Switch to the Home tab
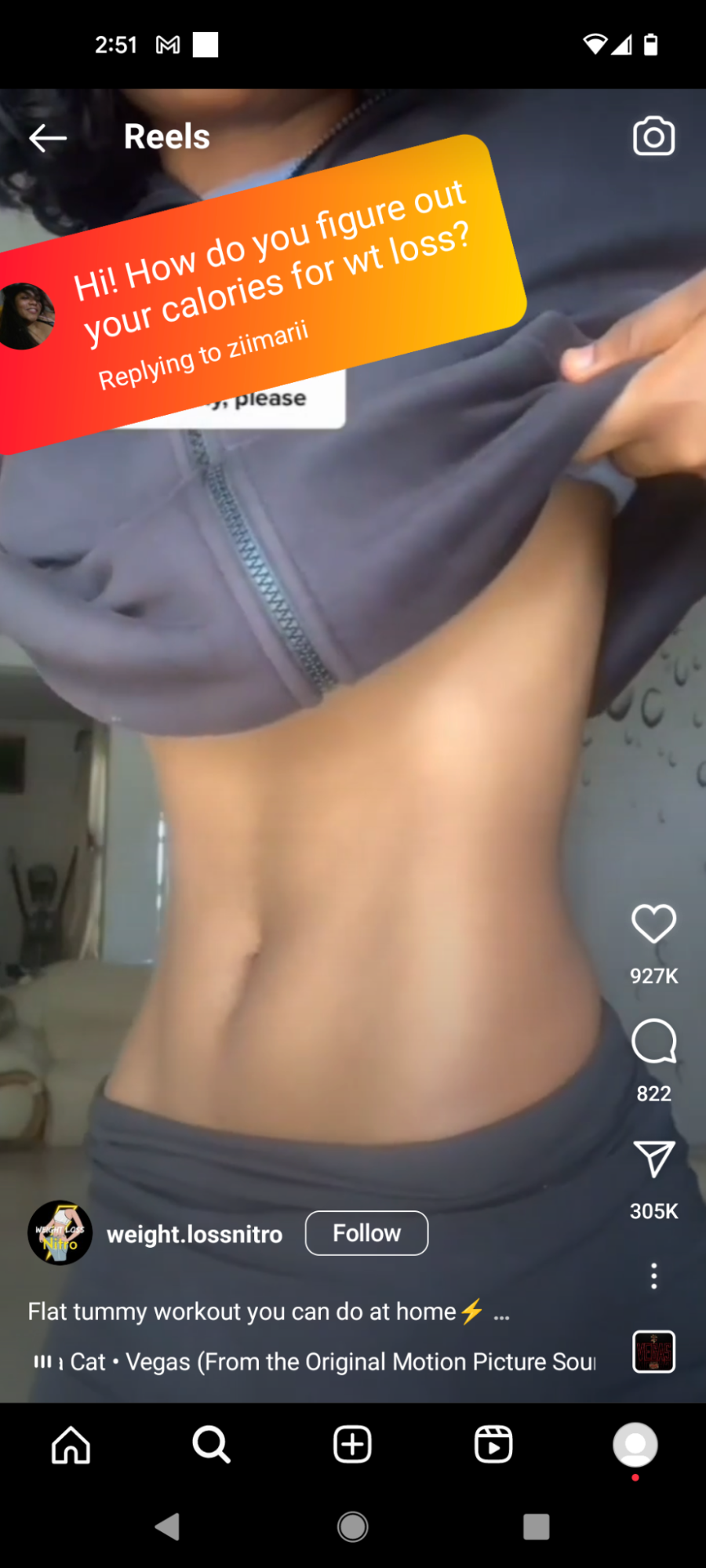The height and width of the screenshot is (1568, 706). pos(71,1445)
